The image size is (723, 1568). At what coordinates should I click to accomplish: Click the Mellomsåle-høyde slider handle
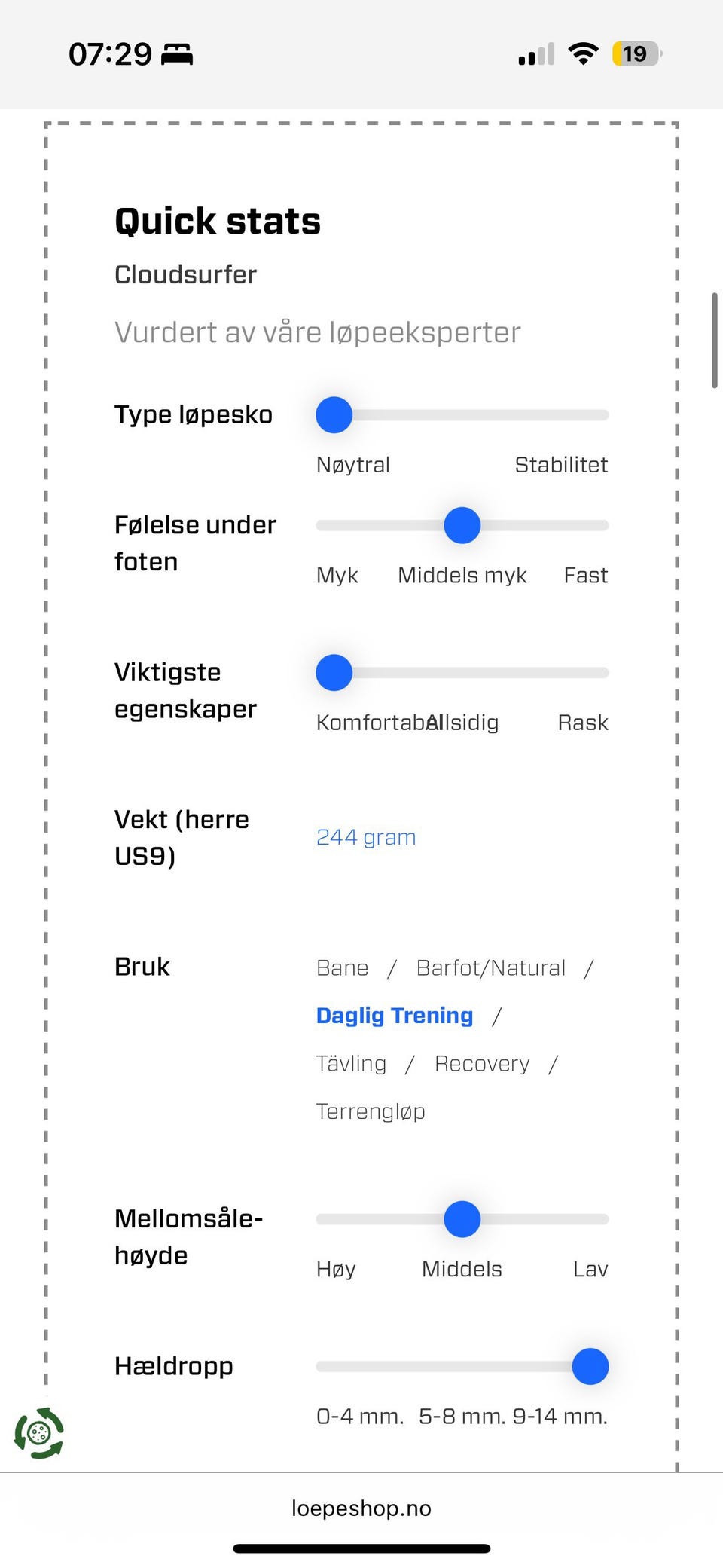[x=461, y=1218]
